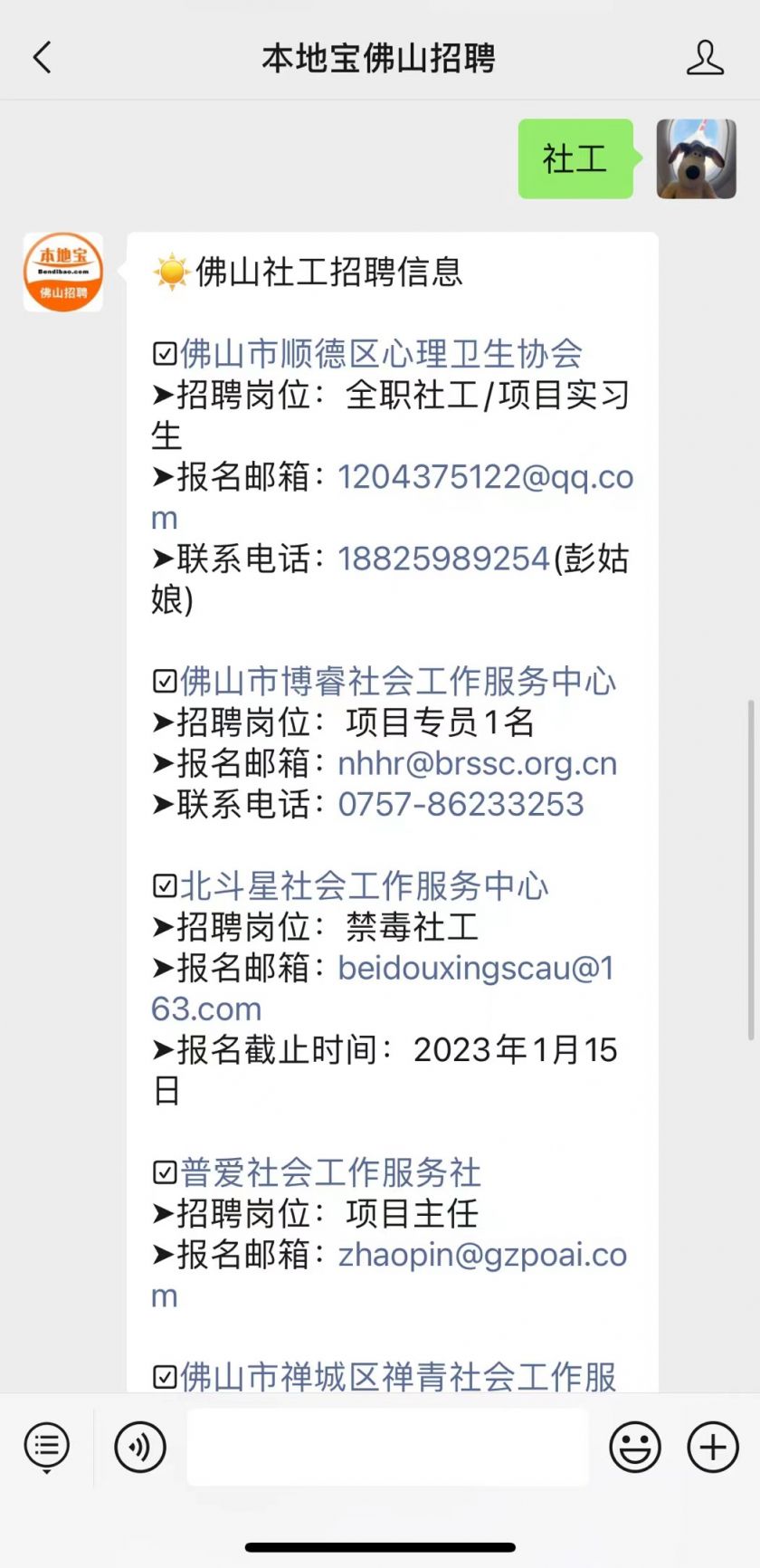Viewport: 760px width, 1568px height.
Task: Open the emoji picker
Action: [634, 1446]
